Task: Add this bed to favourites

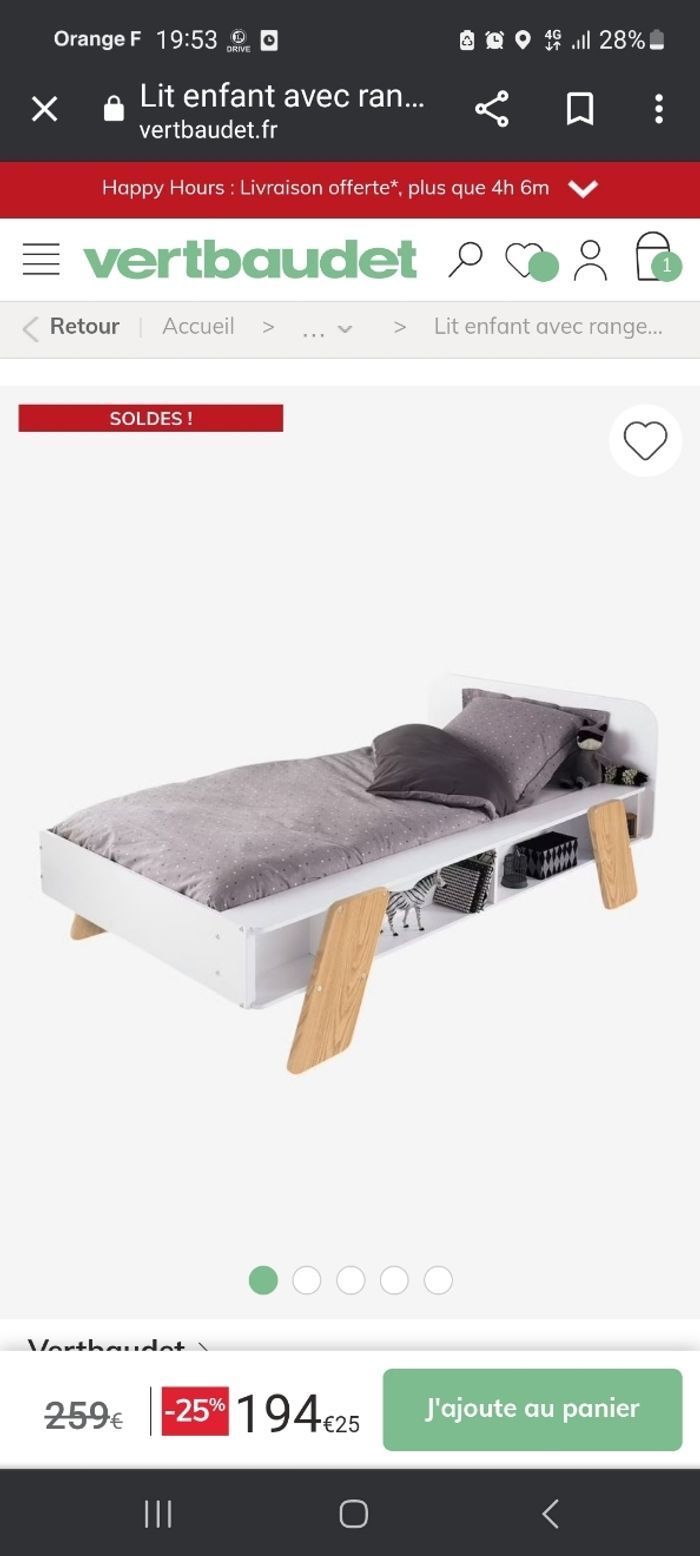Action: click(x=645, y=441)
